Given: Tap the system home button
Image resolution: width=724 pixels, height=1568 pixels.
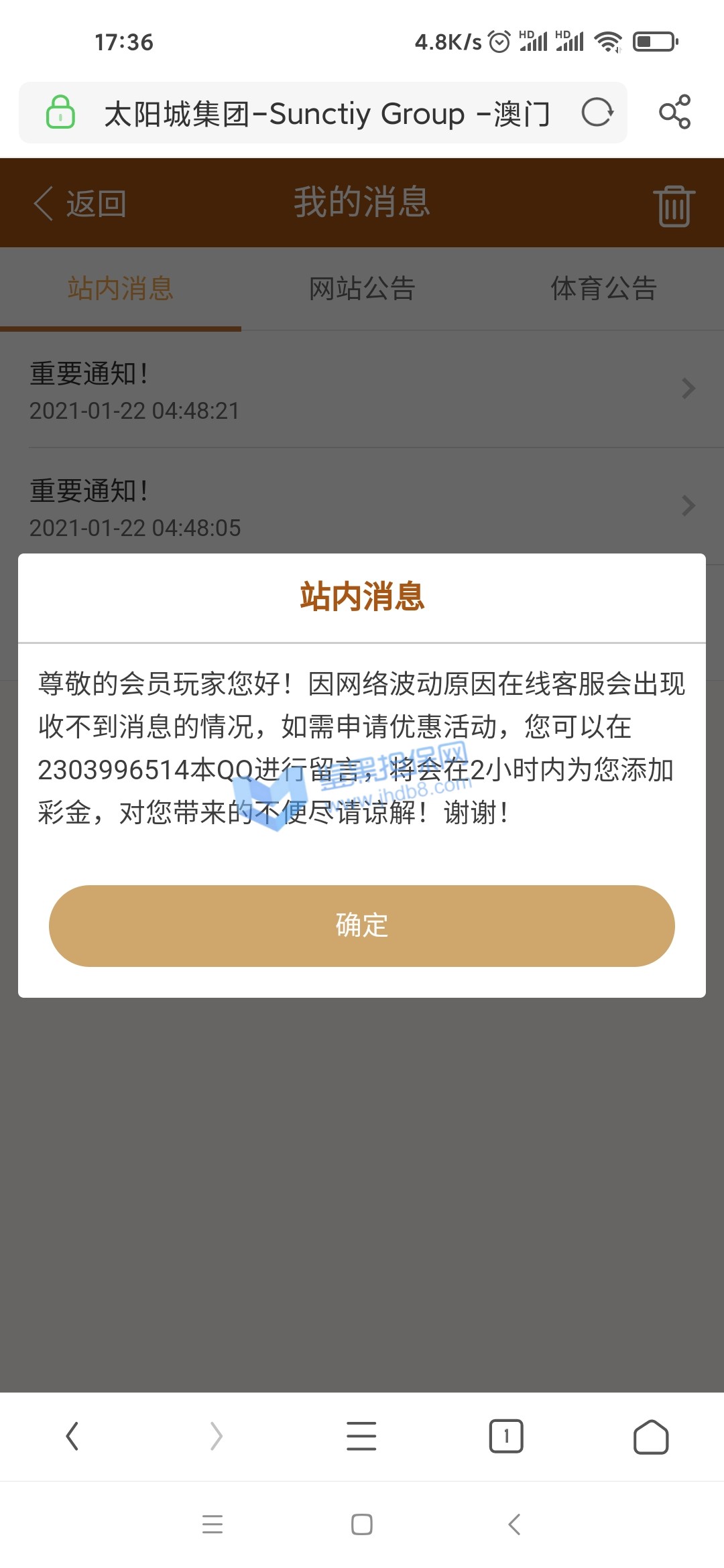Looking at the screenshot, I should tap(362, 1524).
